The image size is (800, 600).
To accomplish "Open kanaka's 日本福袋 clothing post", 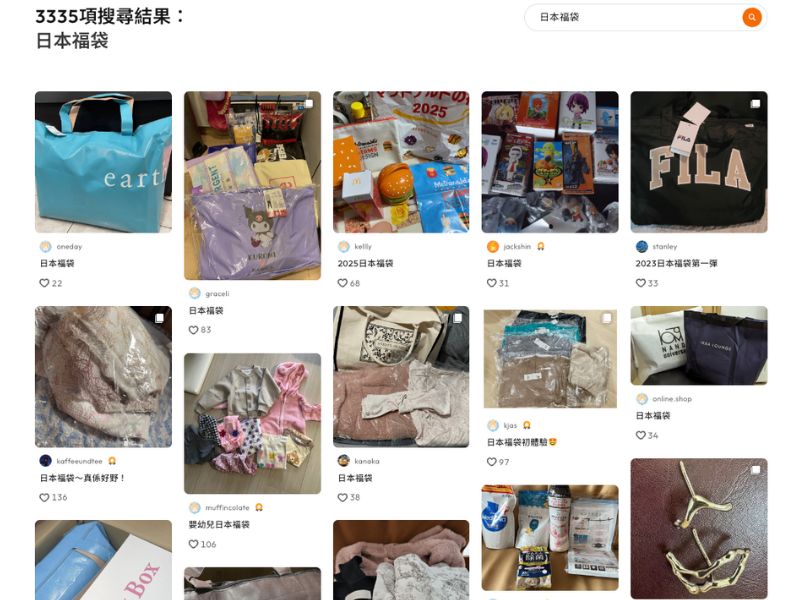I will click(x=401, y=377).
